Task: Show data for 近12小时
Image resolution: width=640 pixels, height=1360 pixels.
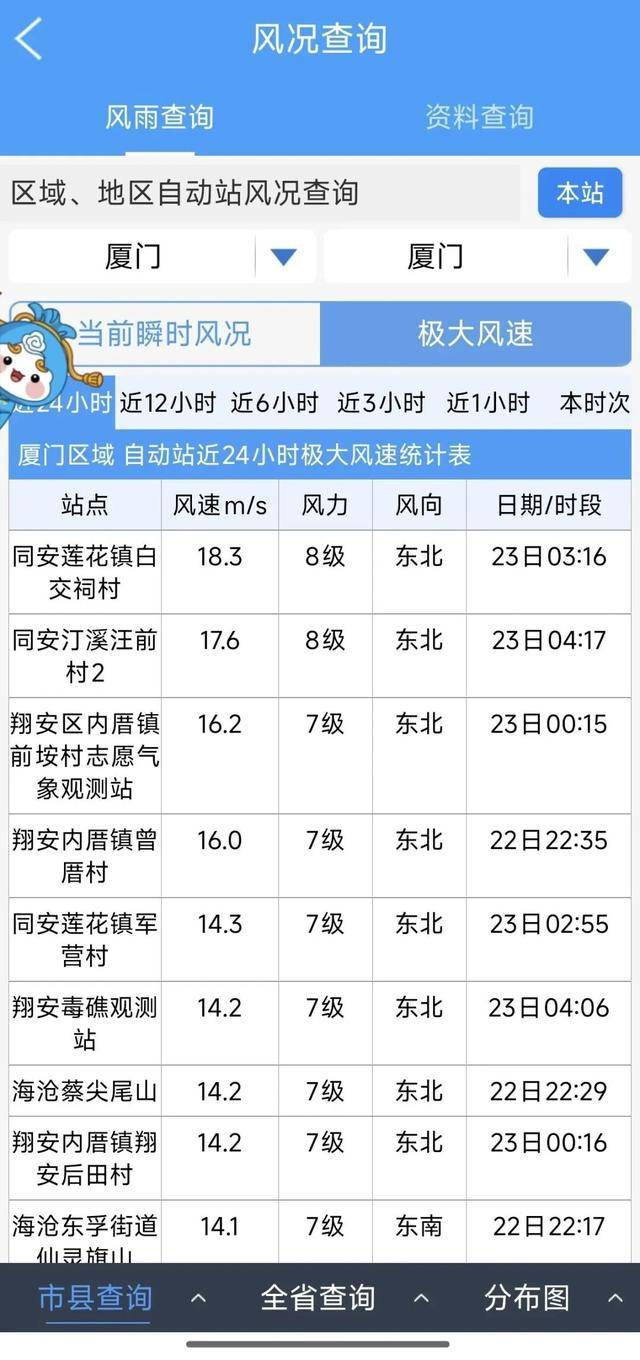Action: pyautogui.click(x=168, y=403)
